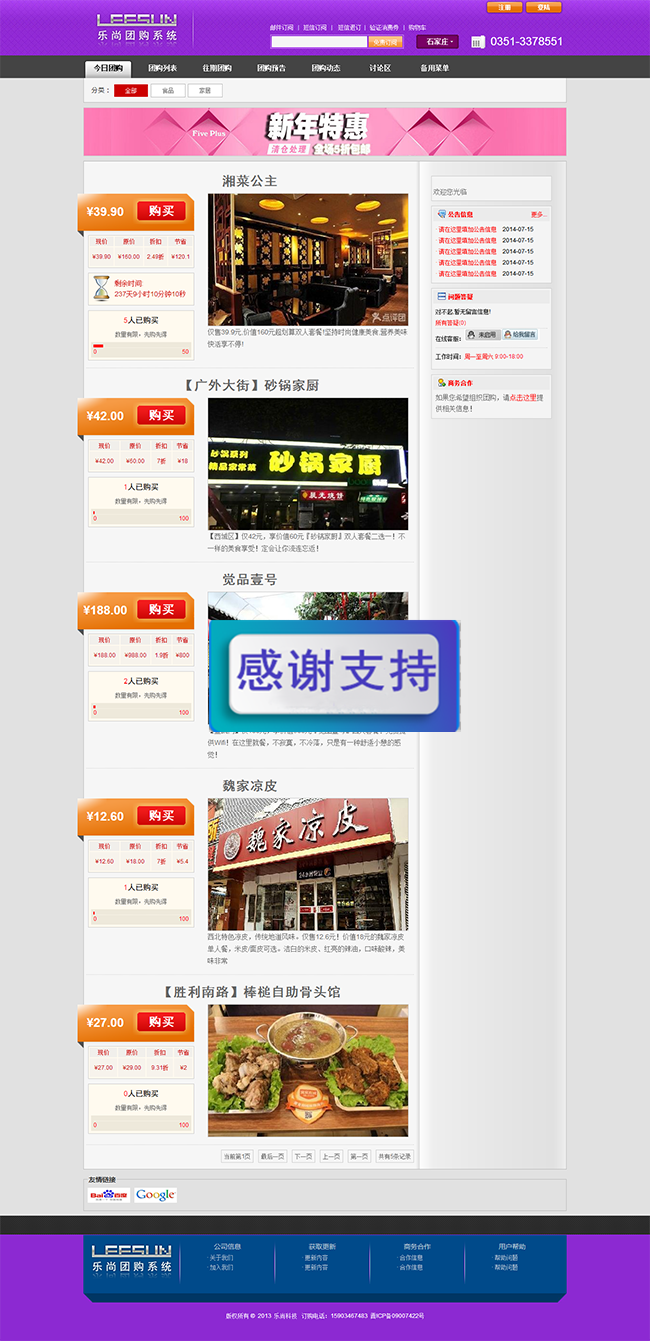Viewport: 650px width, 1341px height.
Task: Tap the 给我留言 QQ message button
Action: (519, 335)
